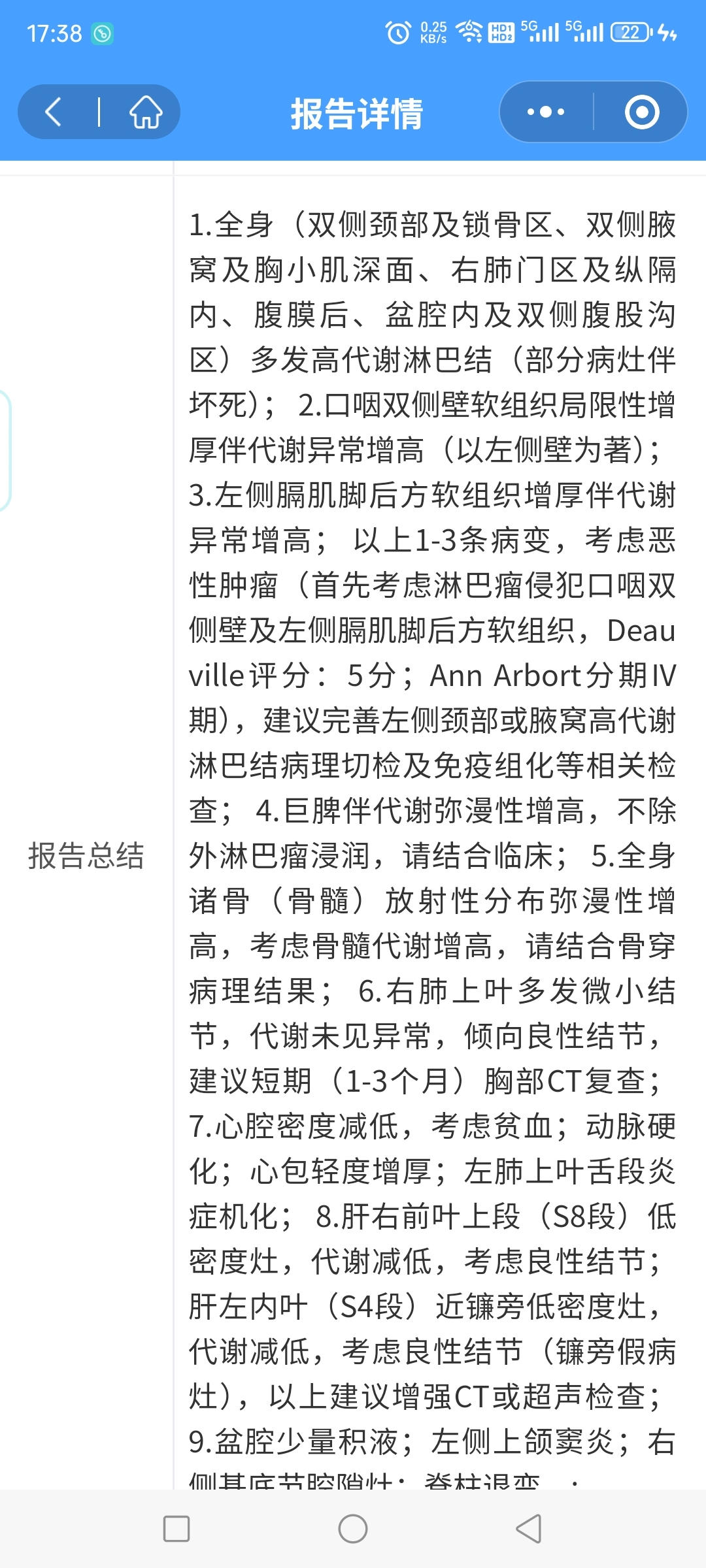The image size is (706, 1568).
Task: Open recent apps with square button
Action: (176, 1529)
